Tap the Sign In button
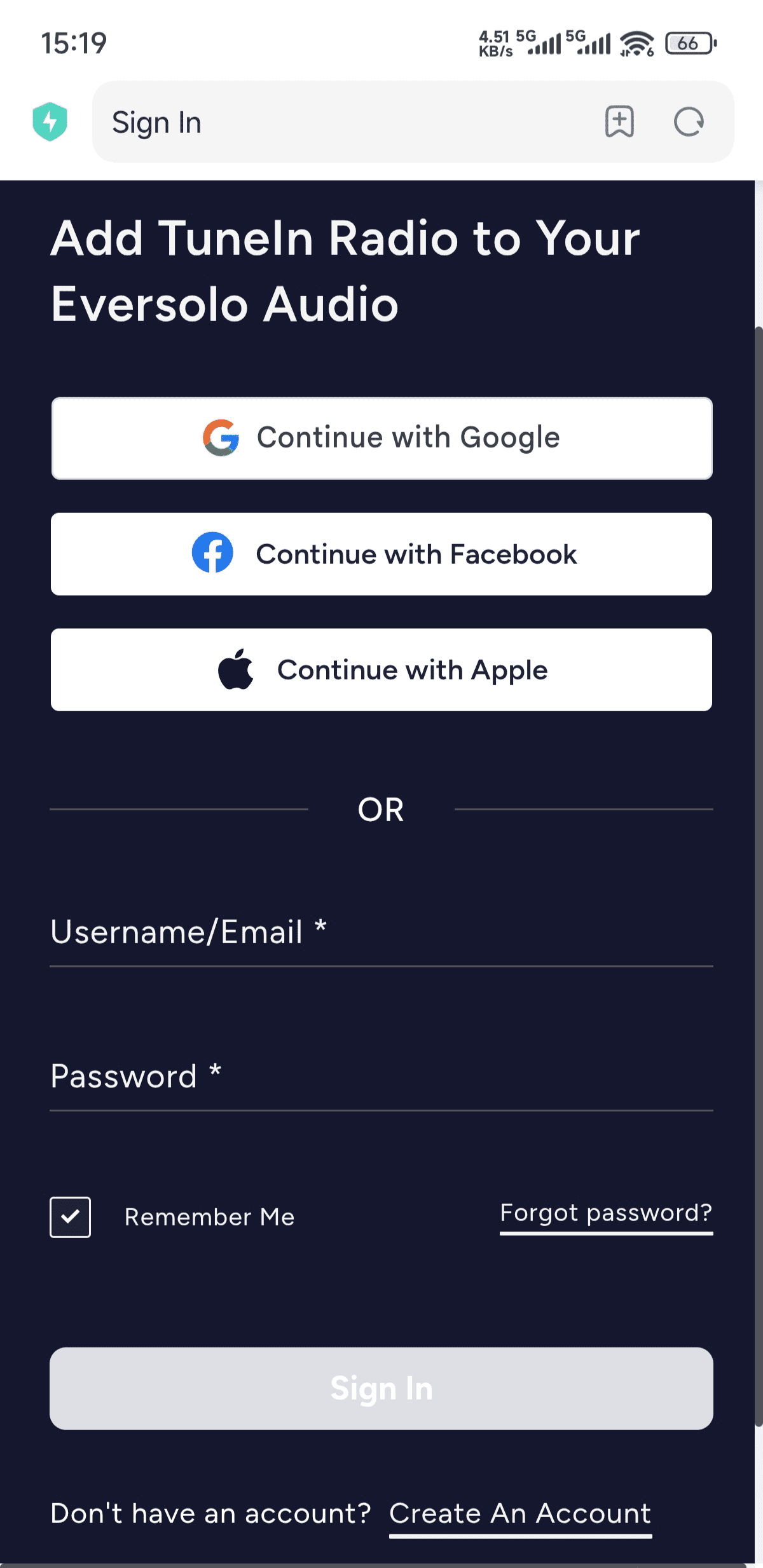This screenshot has width=763, height=1568. coord(381,1389)
